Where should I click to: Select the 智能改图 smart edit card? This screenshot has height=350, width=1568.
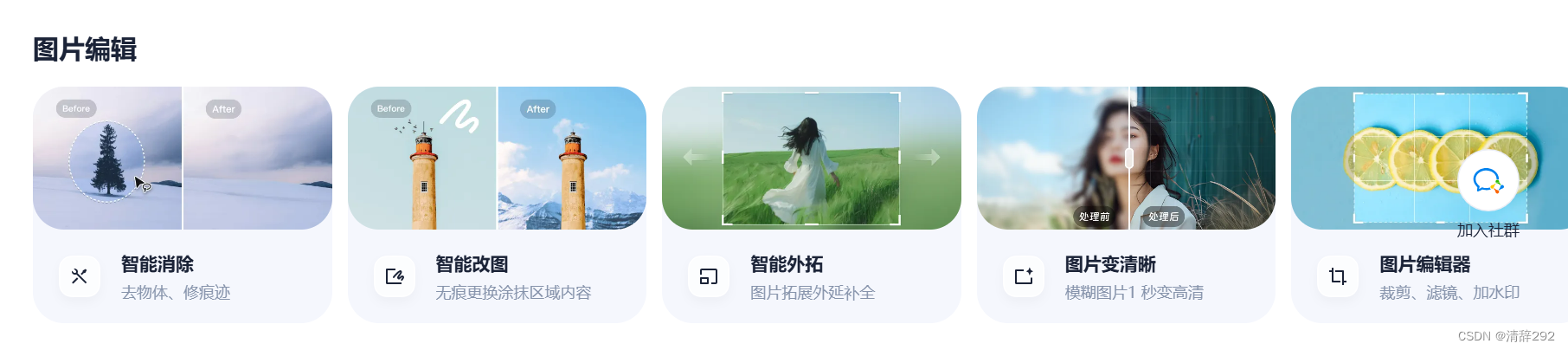[x=497, y=204]
